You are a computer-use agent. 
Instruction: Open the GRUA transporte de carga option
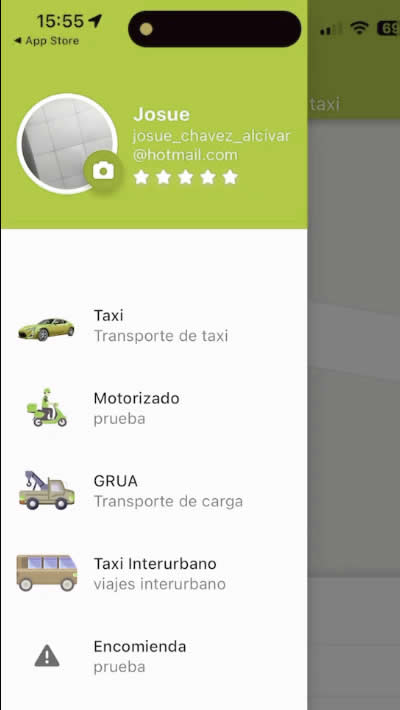coord(154,491)
